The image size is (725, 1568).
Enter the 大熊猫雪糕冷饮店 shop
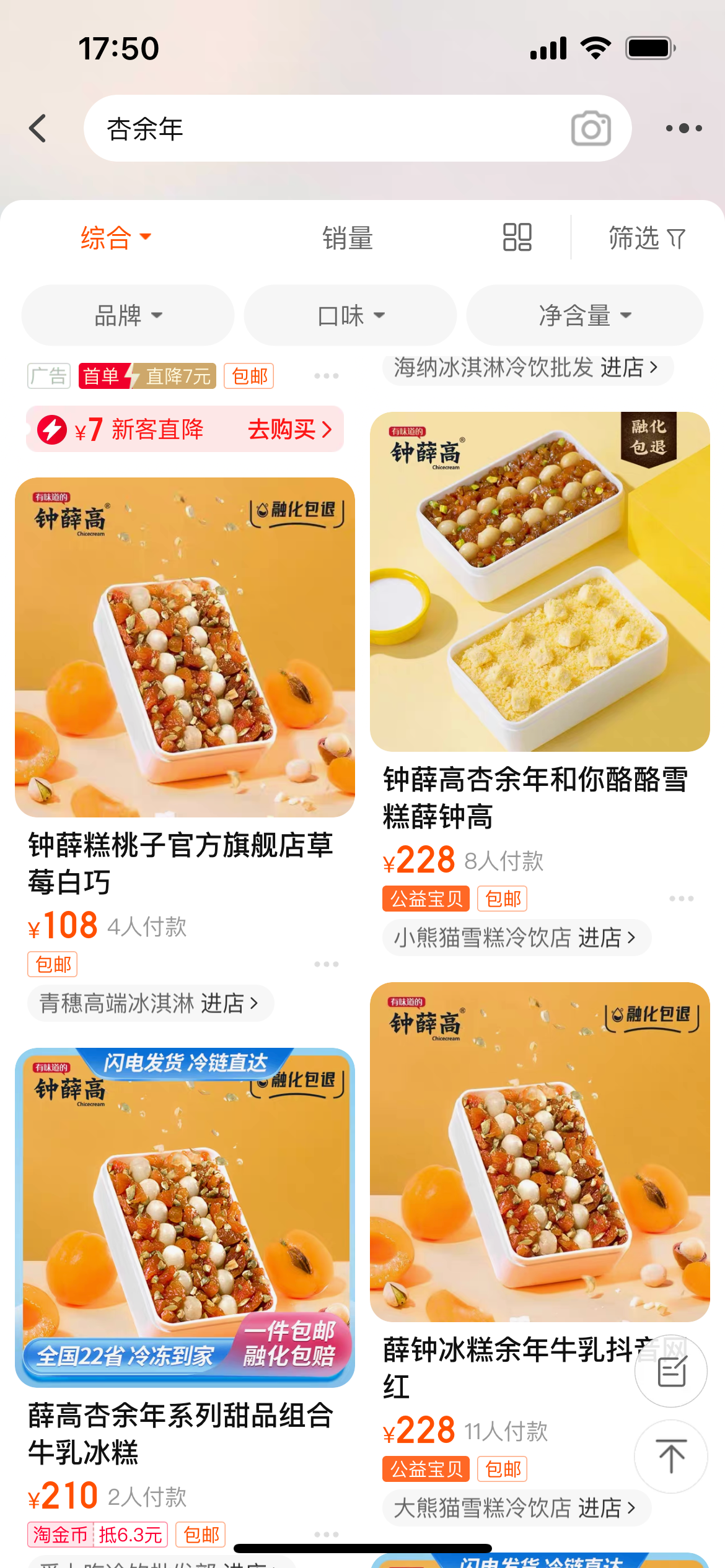pyautogui.click(x=516, y=1508)
